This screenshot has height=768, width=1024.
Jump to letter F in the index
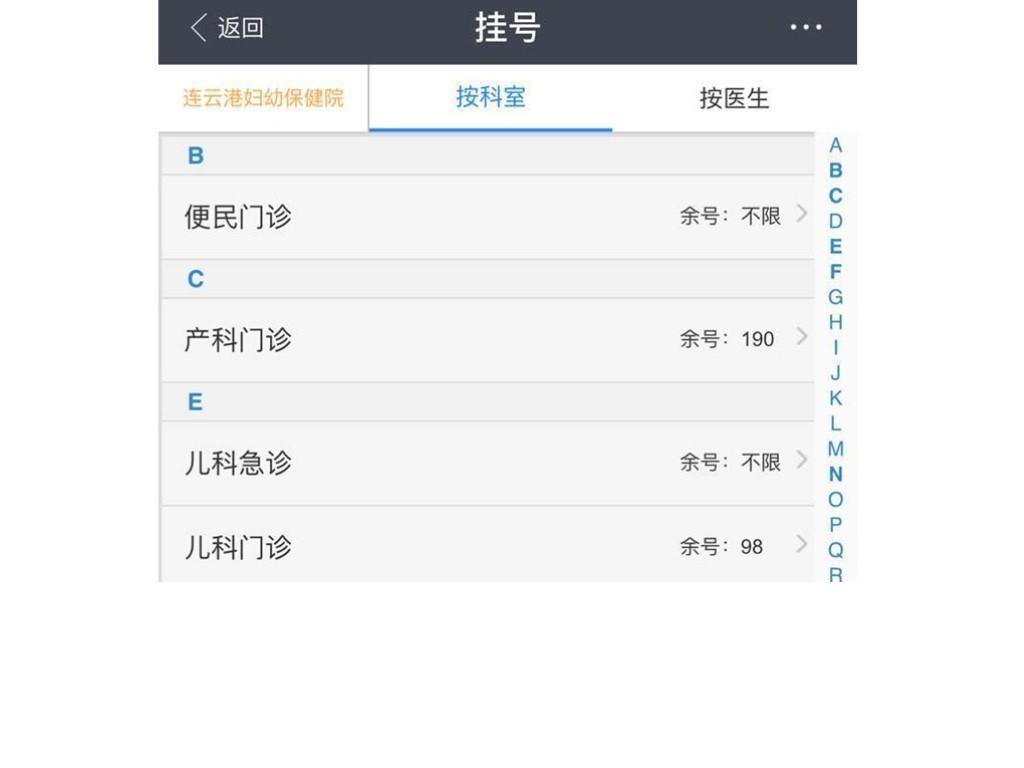(836, 272)
